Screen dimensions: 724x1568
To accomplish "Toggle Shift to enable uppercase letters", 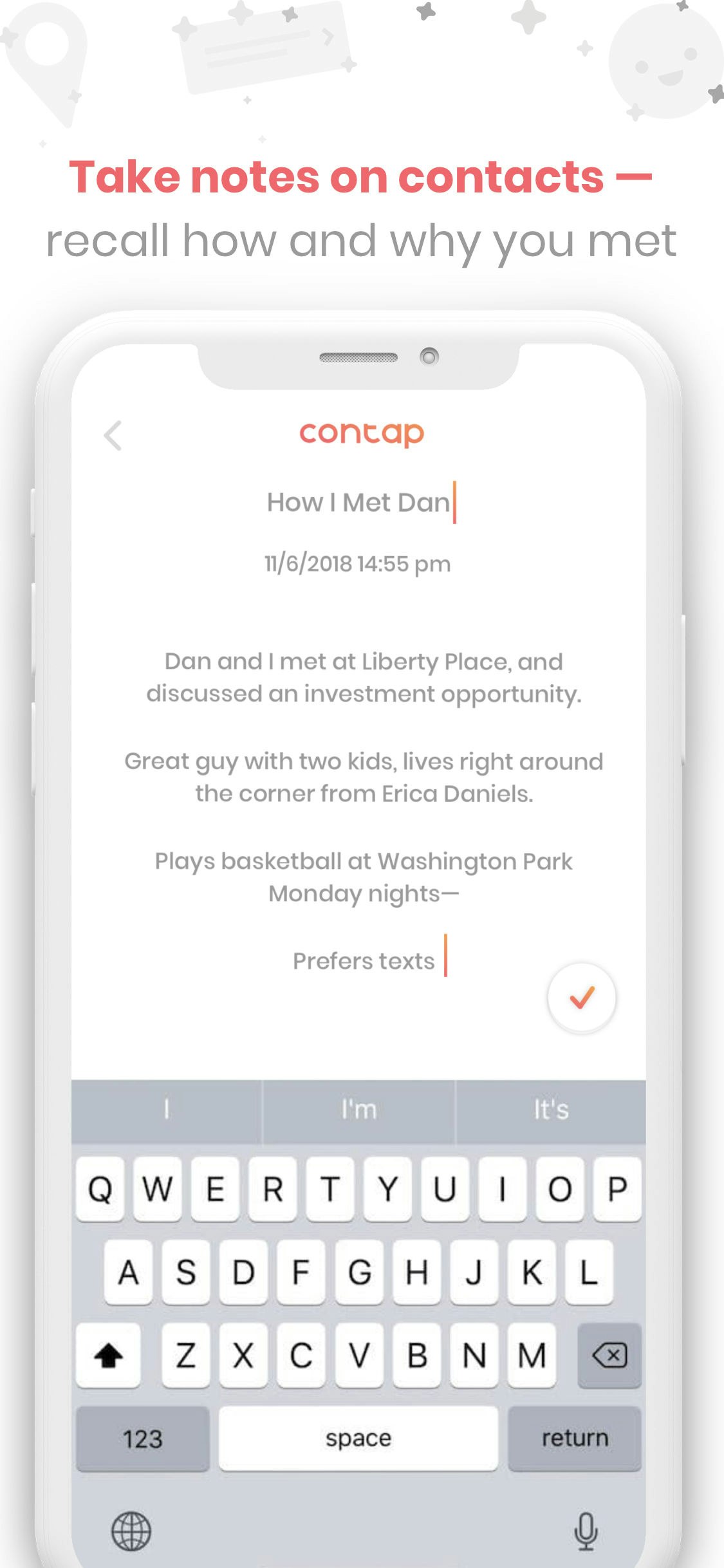I will coord(107,1357).
